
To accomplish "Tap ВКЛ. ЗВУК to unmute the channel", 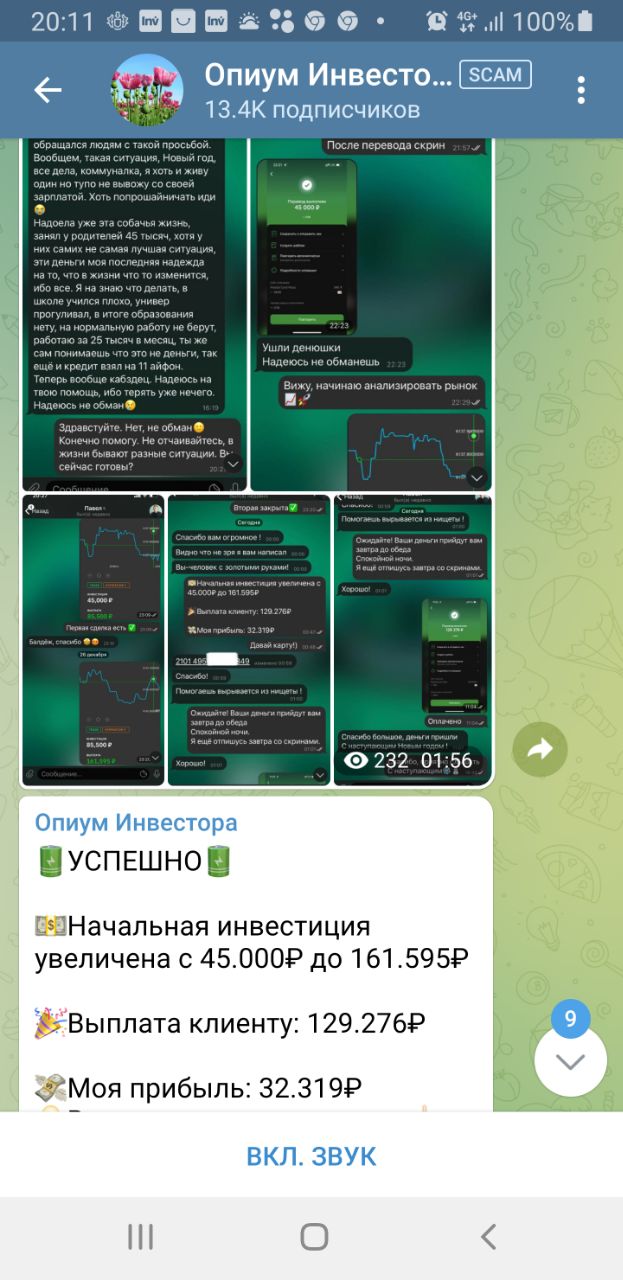I will 311,1156.
